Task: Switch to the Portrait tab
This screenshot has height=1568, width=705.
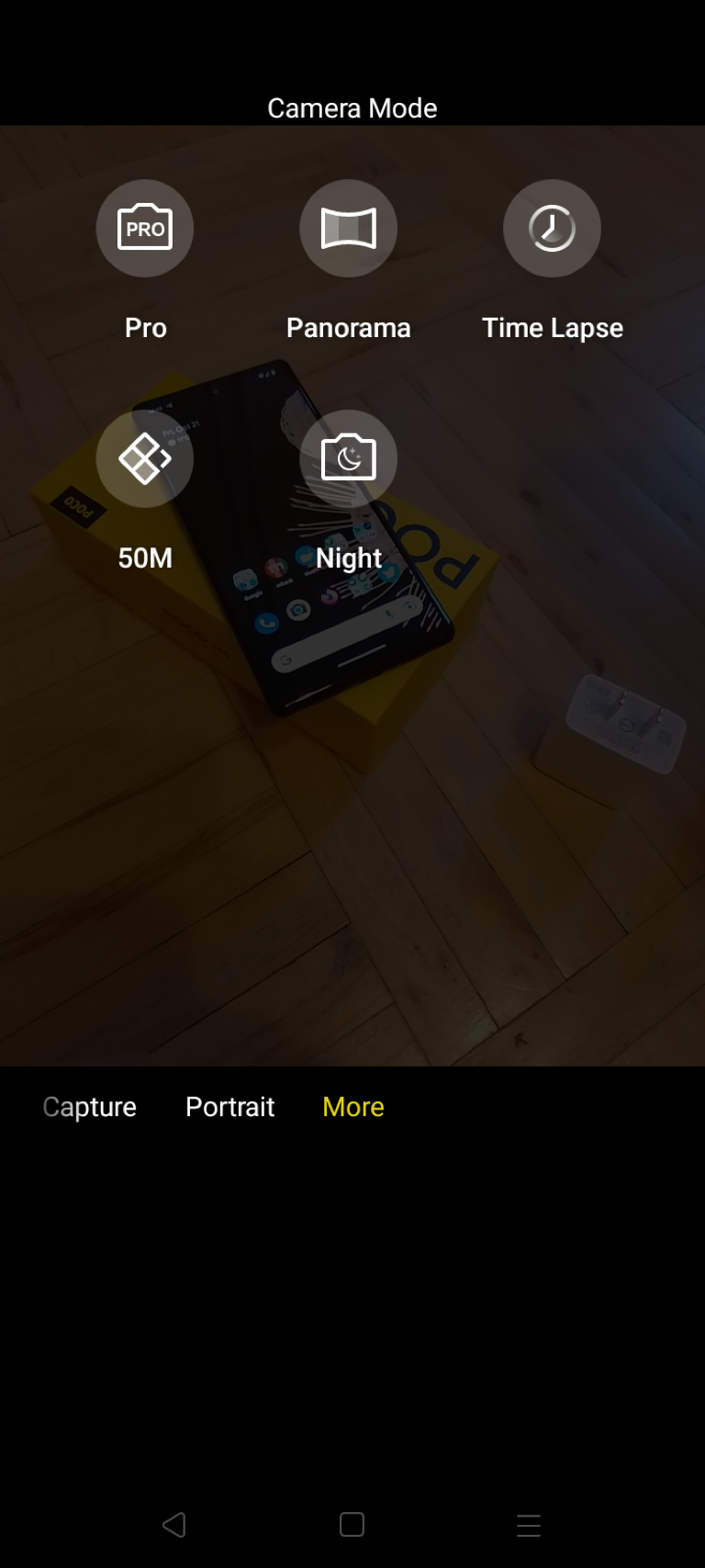Action: [230, 1107]
